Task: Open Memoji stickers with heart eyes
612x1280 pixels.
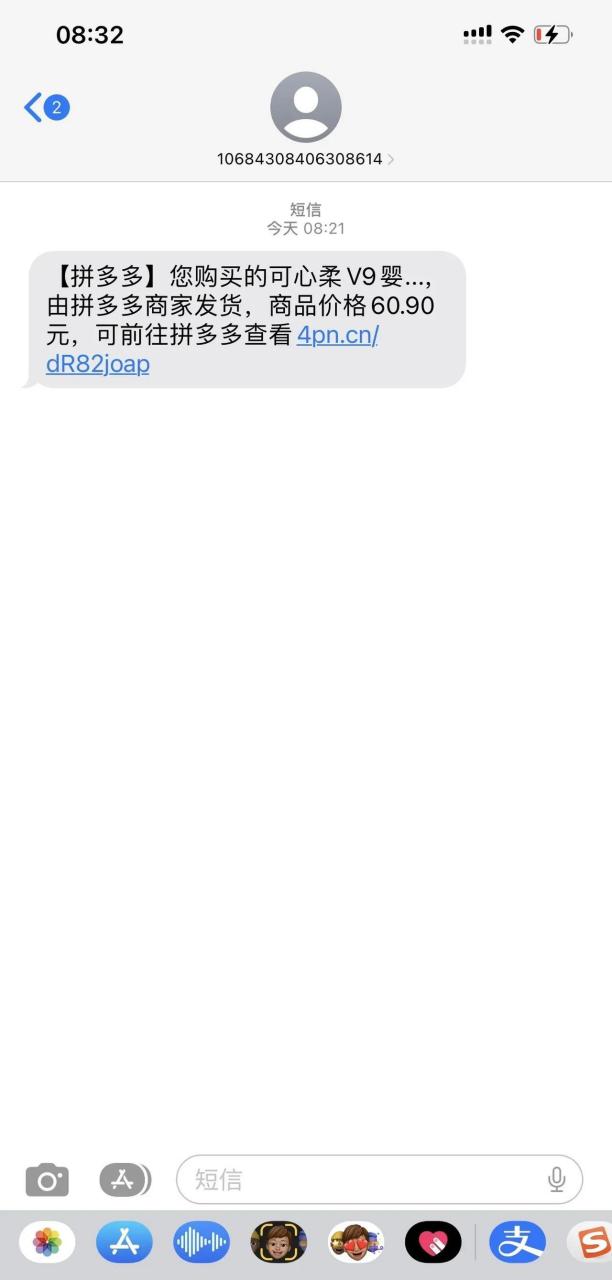Action: click(x=356, y=1242)
